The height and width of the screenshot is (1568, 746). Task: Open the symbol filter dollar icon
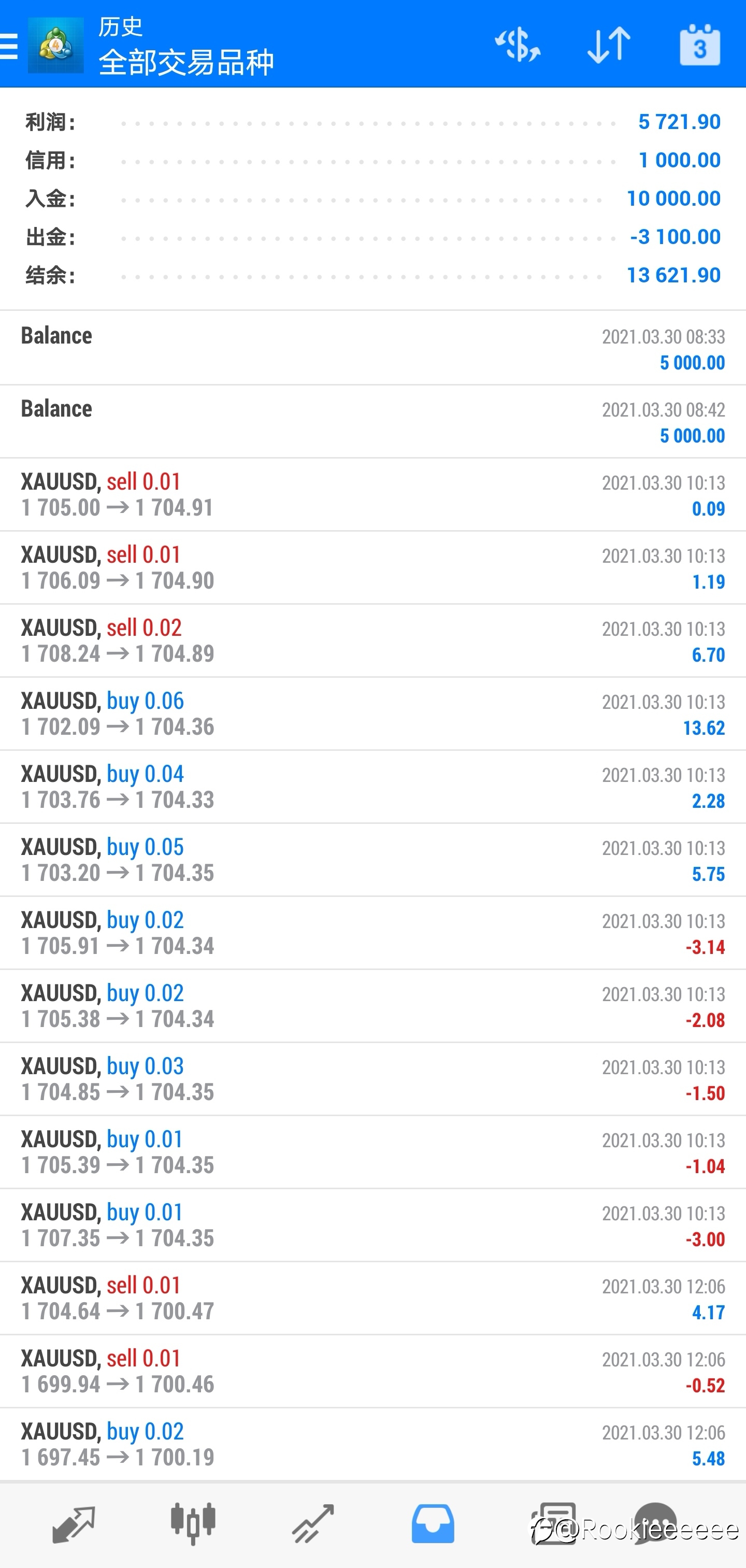[x=518, y=45]
